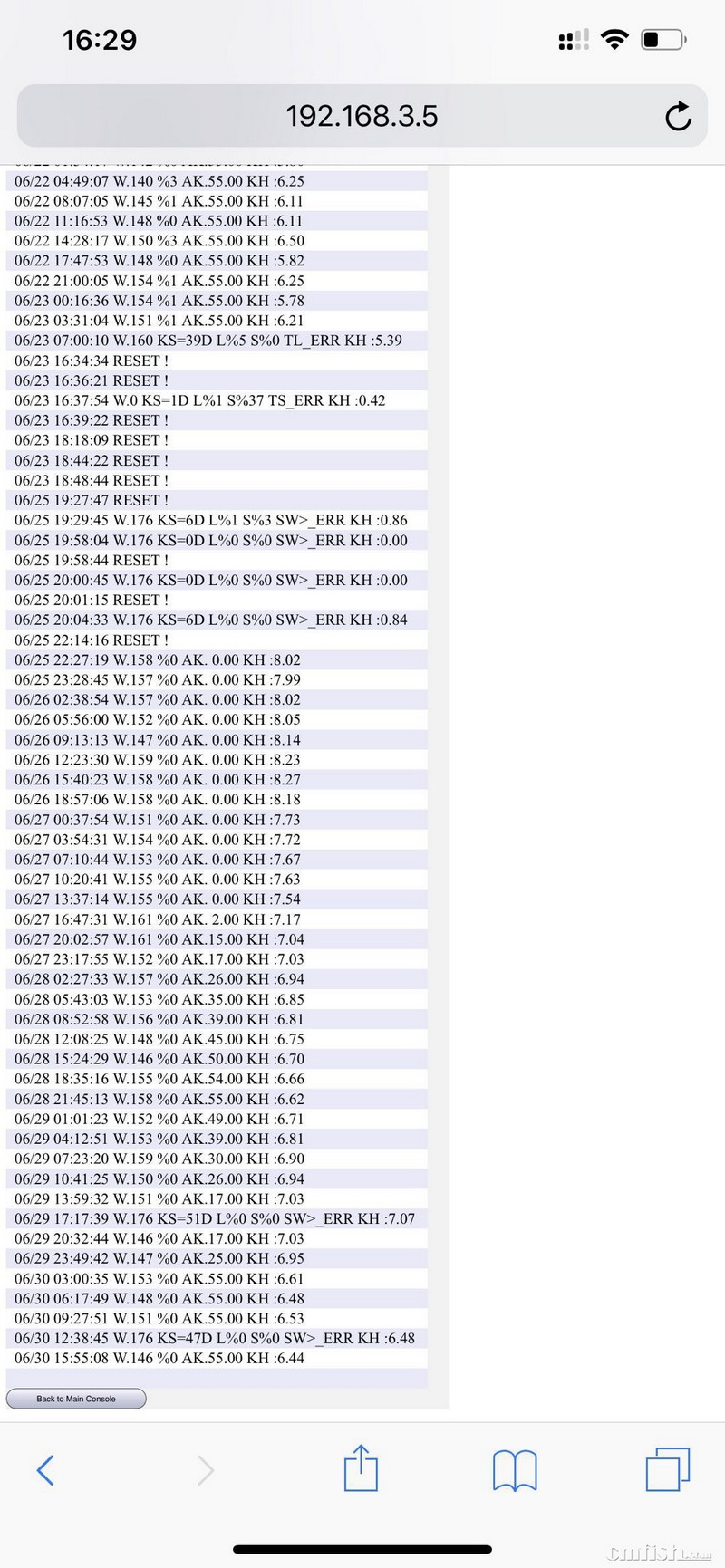Screen dimensions: 725x1568
Task: Reload the current page
Action: pyautogui.click(x=678, y=117)
